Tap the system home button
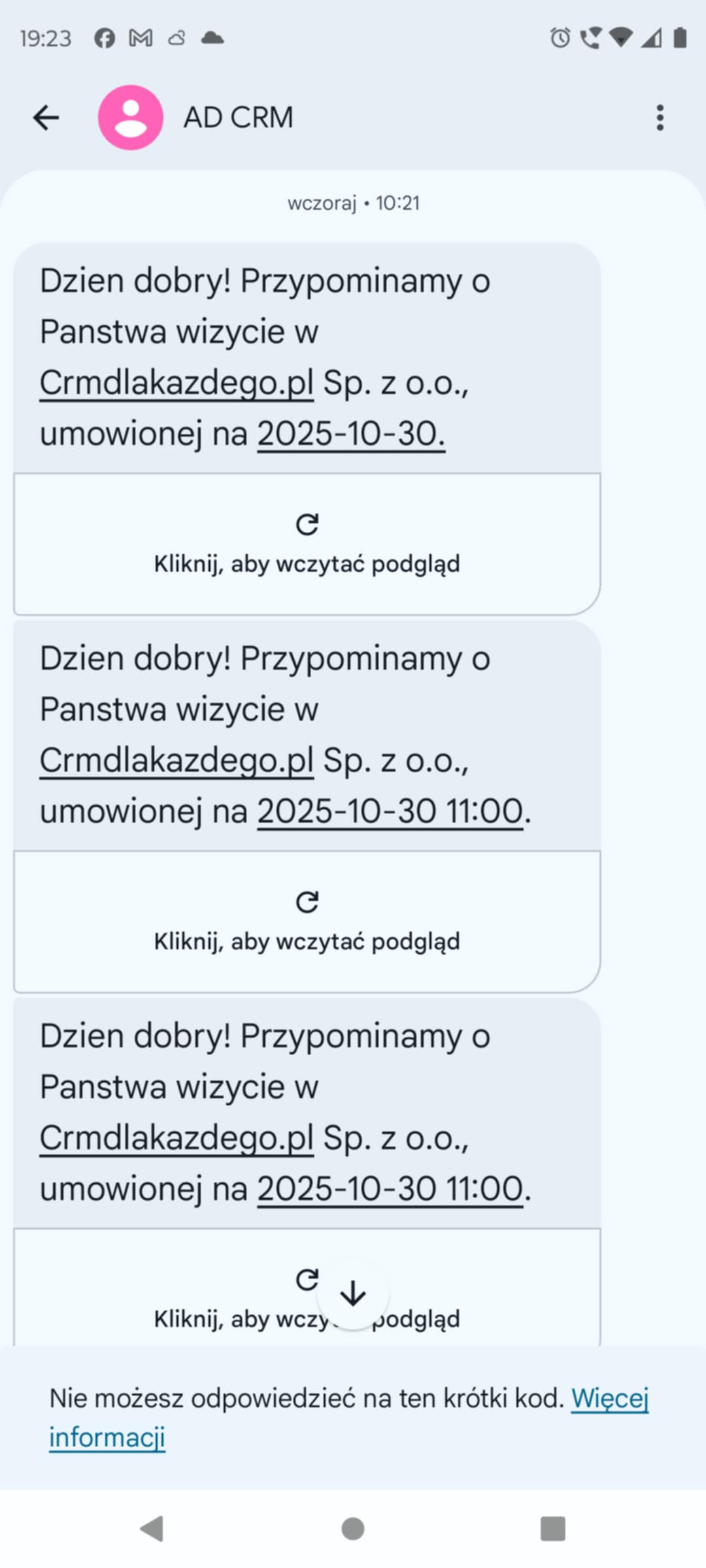 click(353, 1529)
